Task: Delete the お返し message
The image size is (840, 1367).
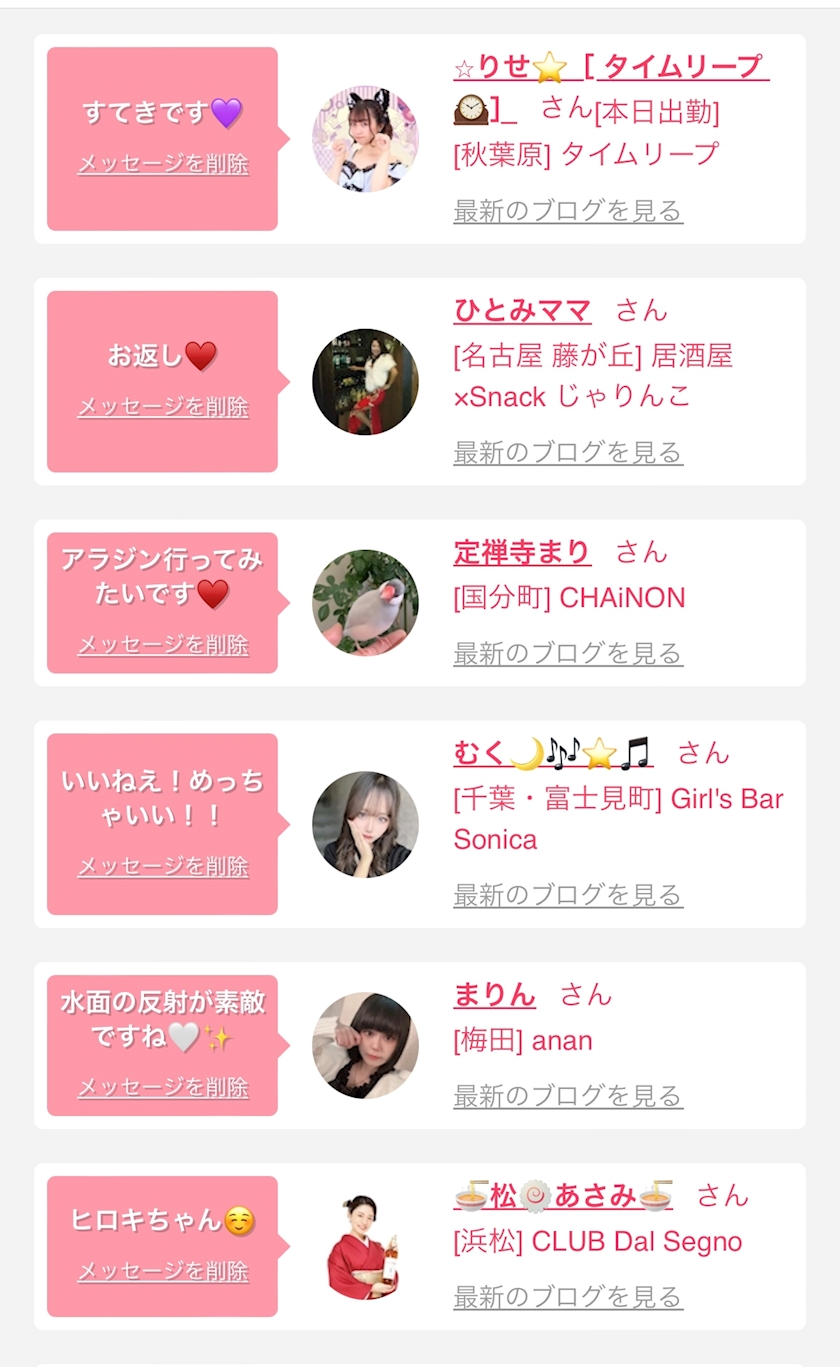Action: pos(163,407)
